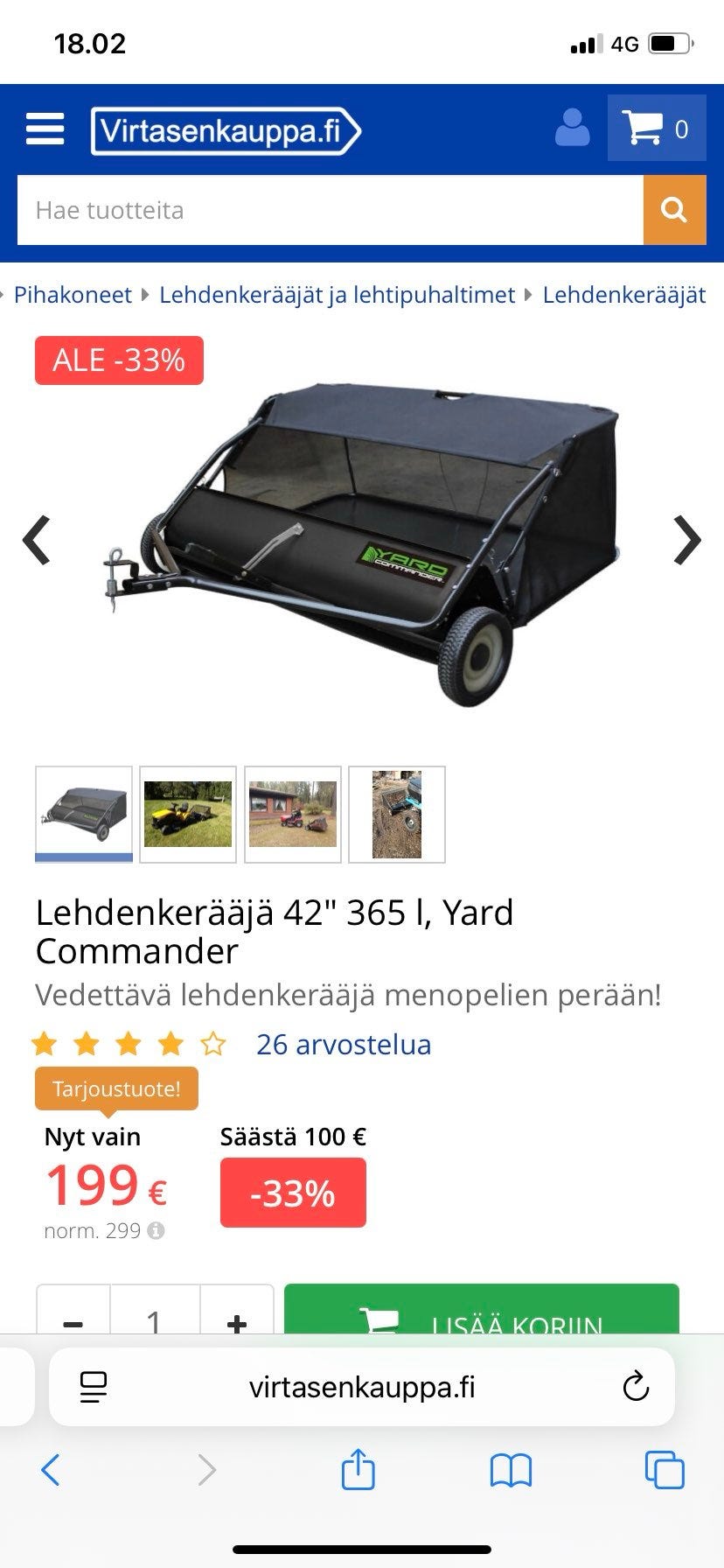This screenshot has width=724, height=1568.
Task: Expand the Pihakoneet breadcrumb category
Action: click(73, 294)
